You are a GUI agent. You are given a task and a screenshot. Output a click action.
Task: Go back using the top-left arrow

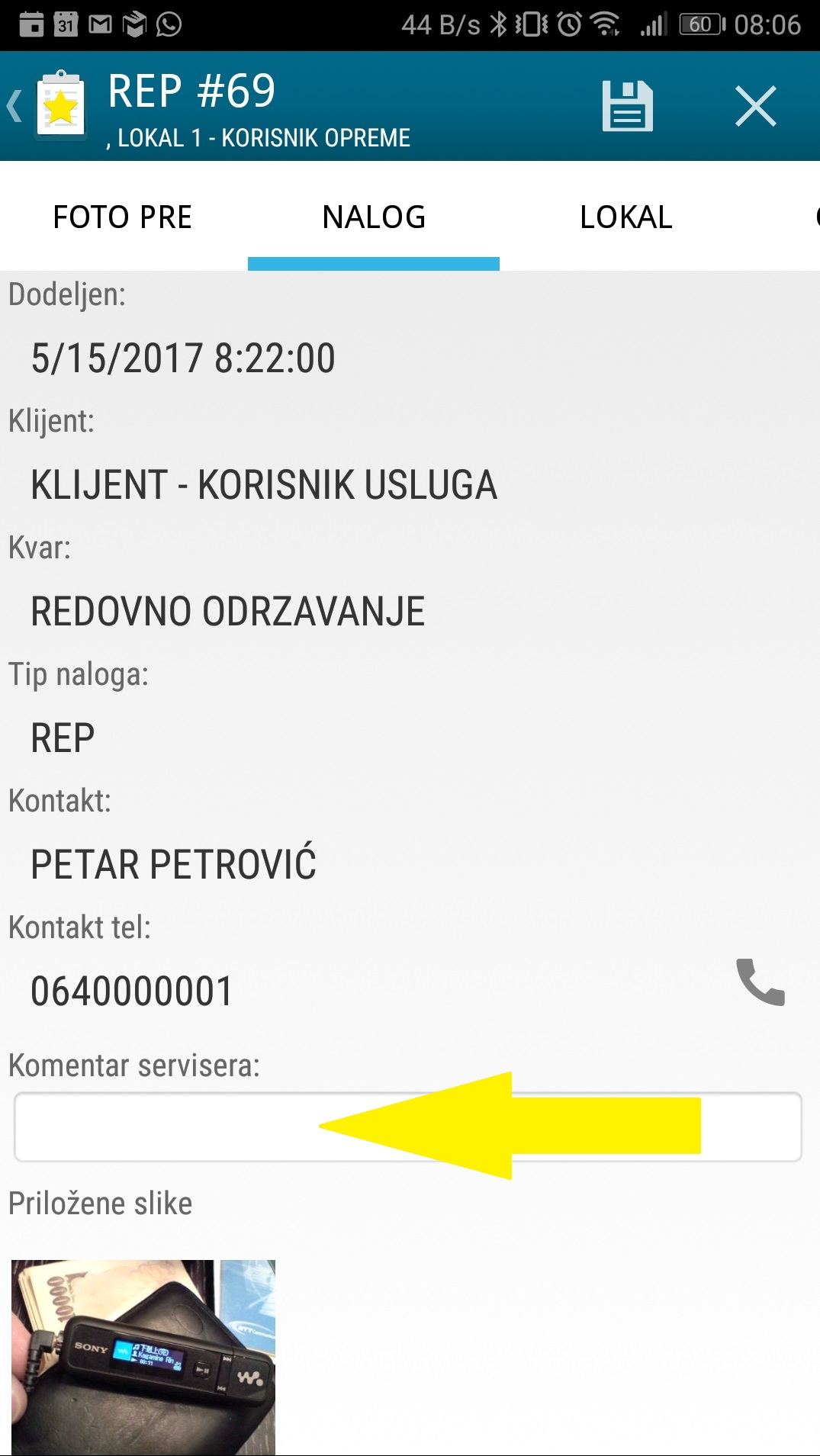coord(15,106)
